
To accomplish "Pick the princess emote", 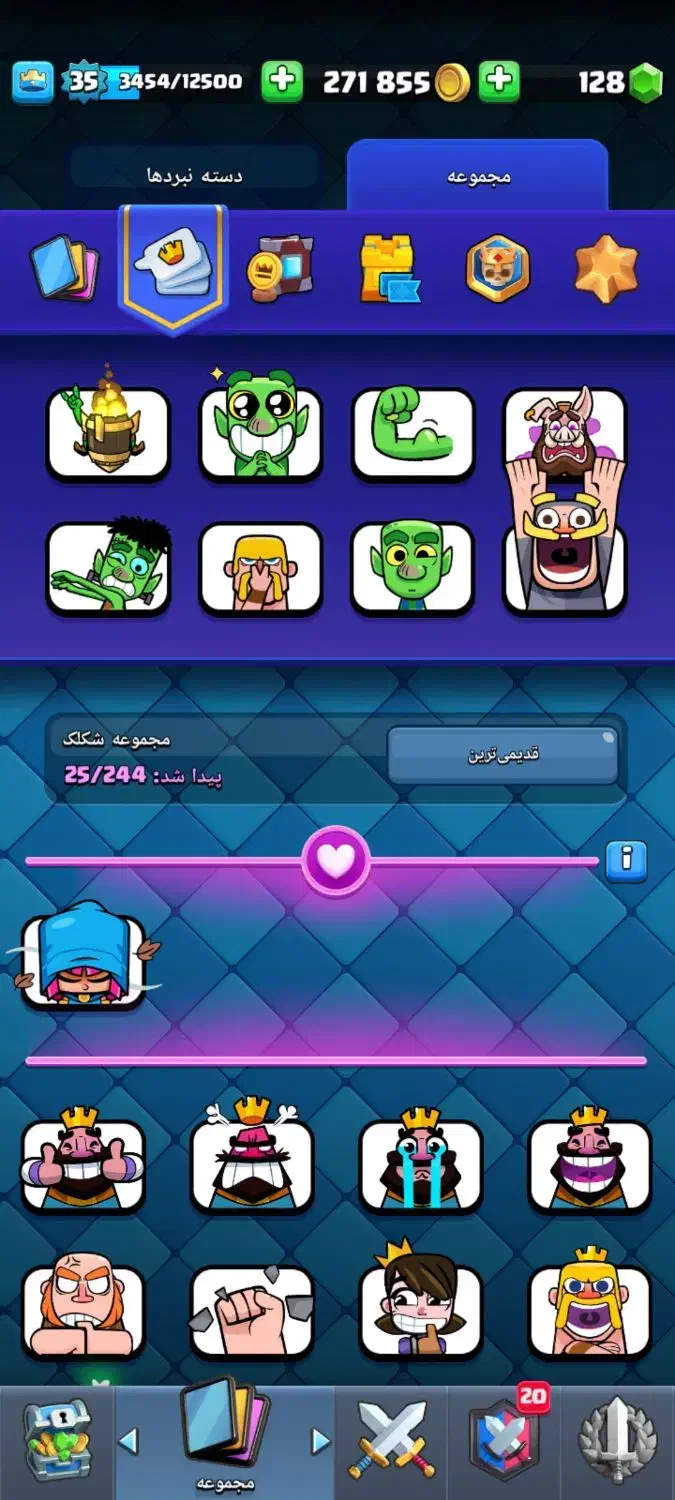I will click(x=421, y=1310).
